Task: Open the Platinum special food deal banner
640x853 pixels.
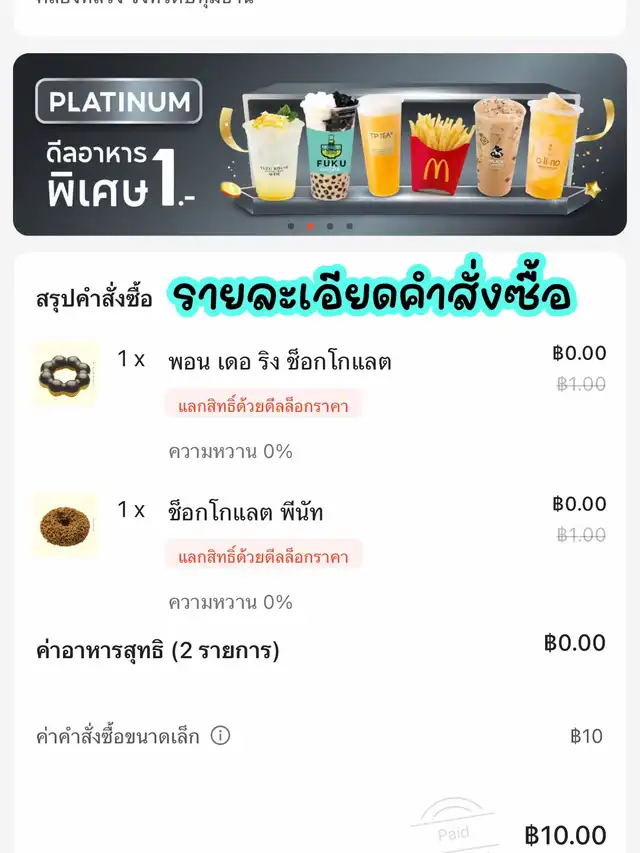Action: [x=318, y=144]
